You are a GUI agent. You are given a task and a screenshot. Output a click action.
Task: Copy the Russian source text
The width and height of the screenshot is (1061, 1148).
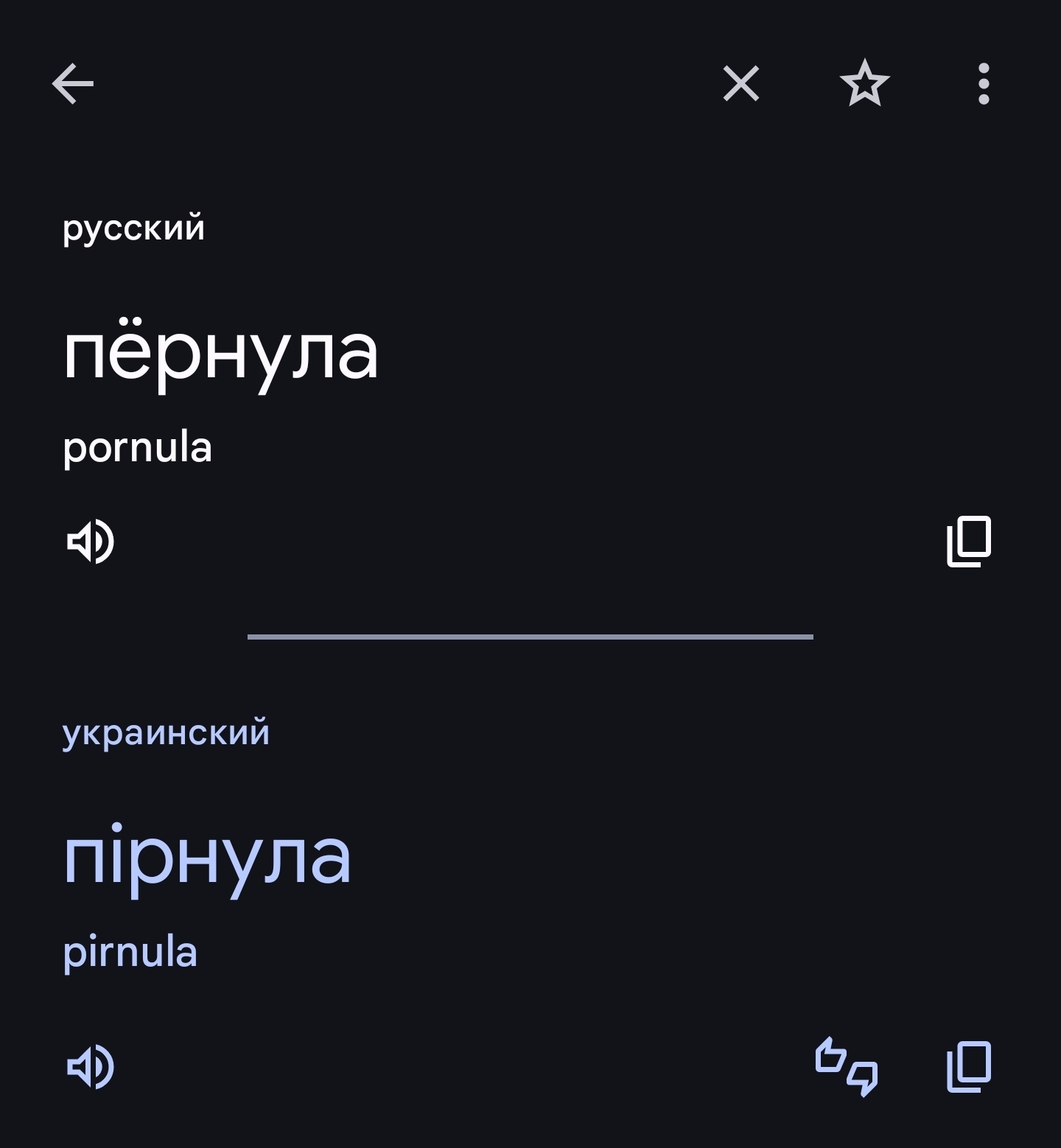tap(968, 542)
